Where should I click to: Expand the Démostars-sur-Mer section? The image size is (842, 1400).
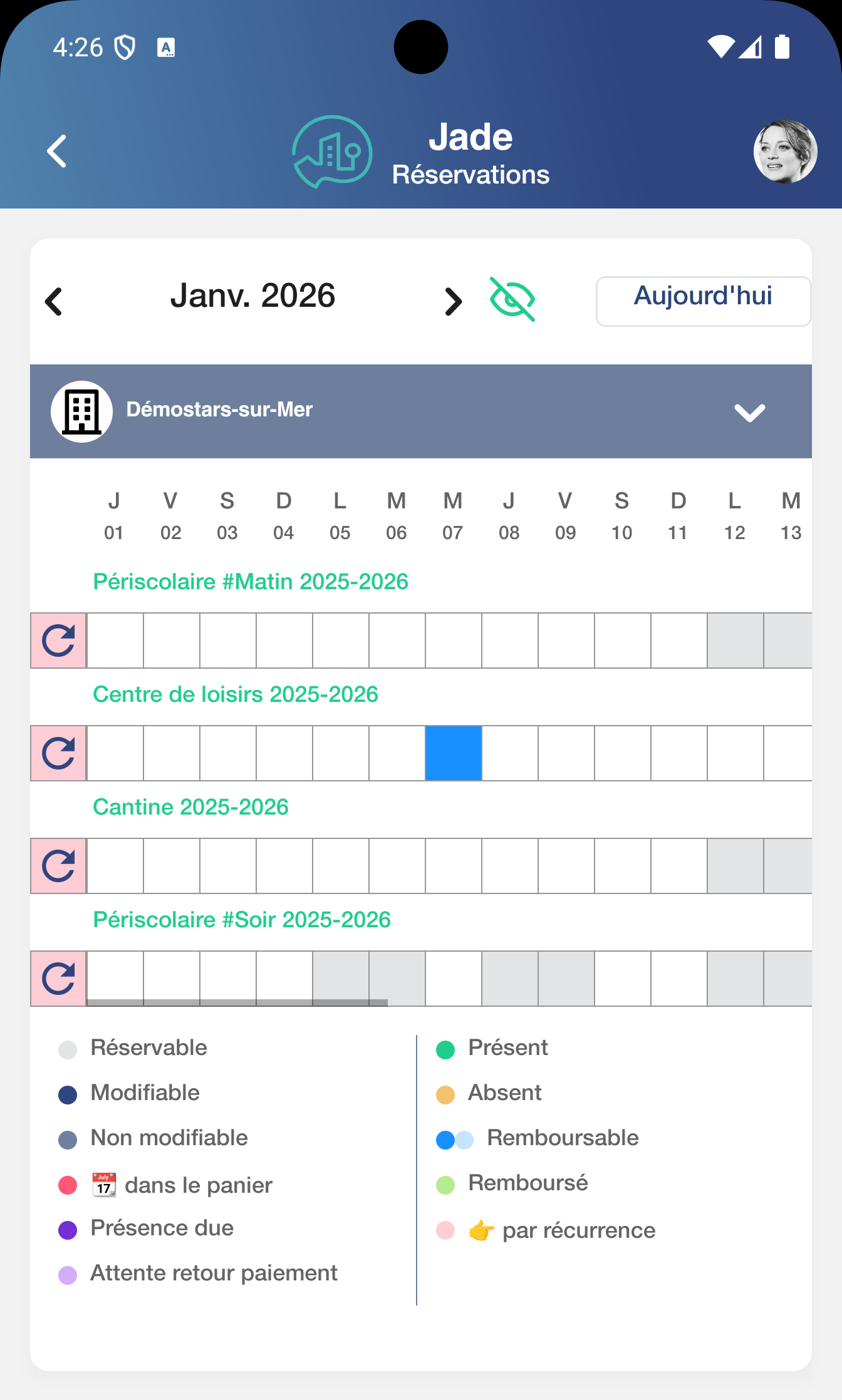[x=749, y=412]
